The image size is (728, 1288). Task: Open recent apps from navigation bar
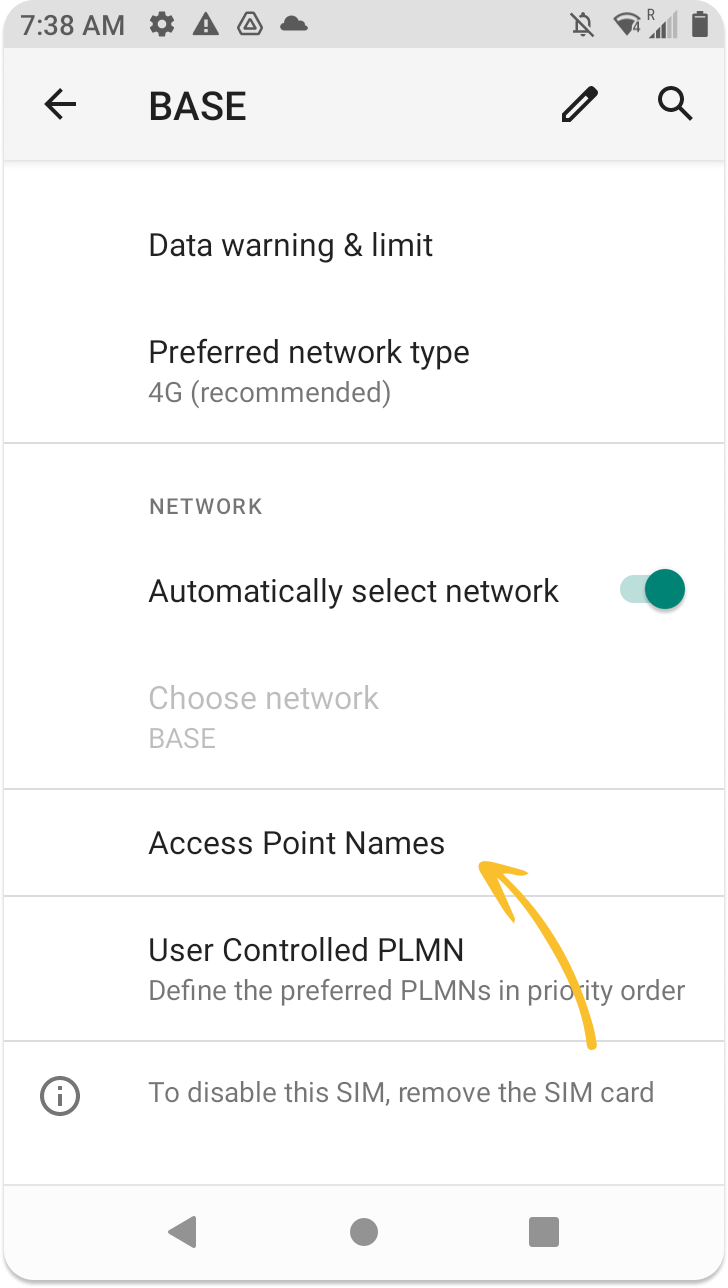point(544,1232)
